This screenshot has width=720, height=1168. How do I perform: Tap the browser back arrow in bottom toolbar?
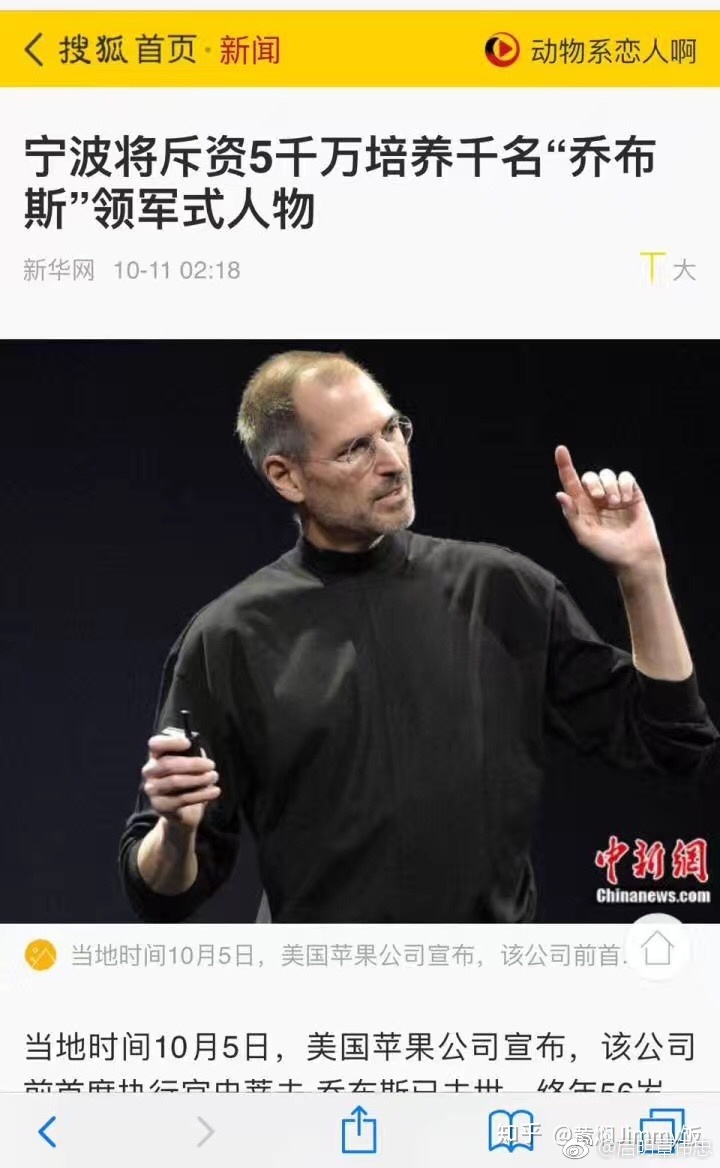(47, 1131)
